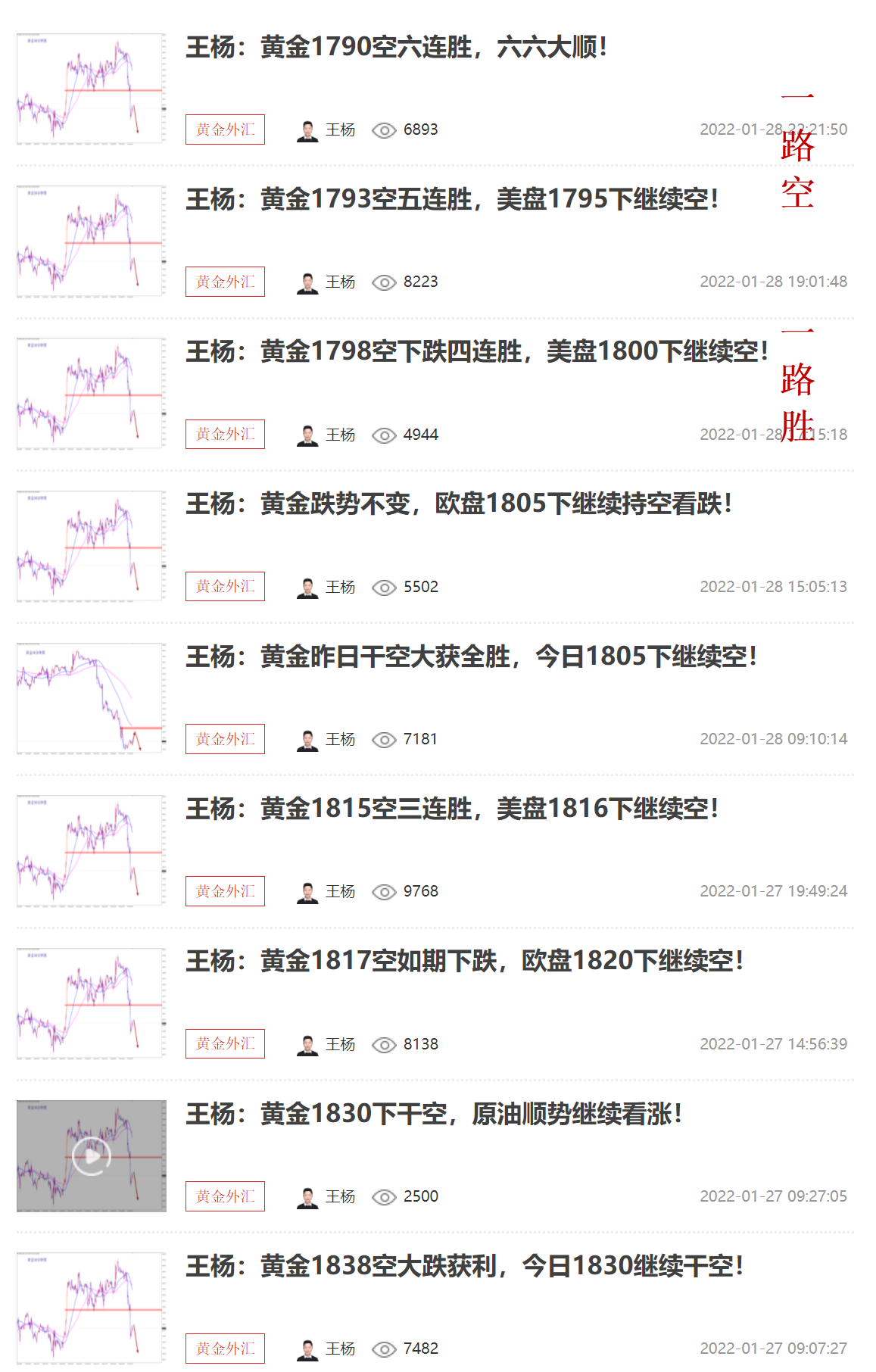Open article 黄金1815空三连胜
The width and height of the screenshot is (876, 1372).
coord(451,809)
